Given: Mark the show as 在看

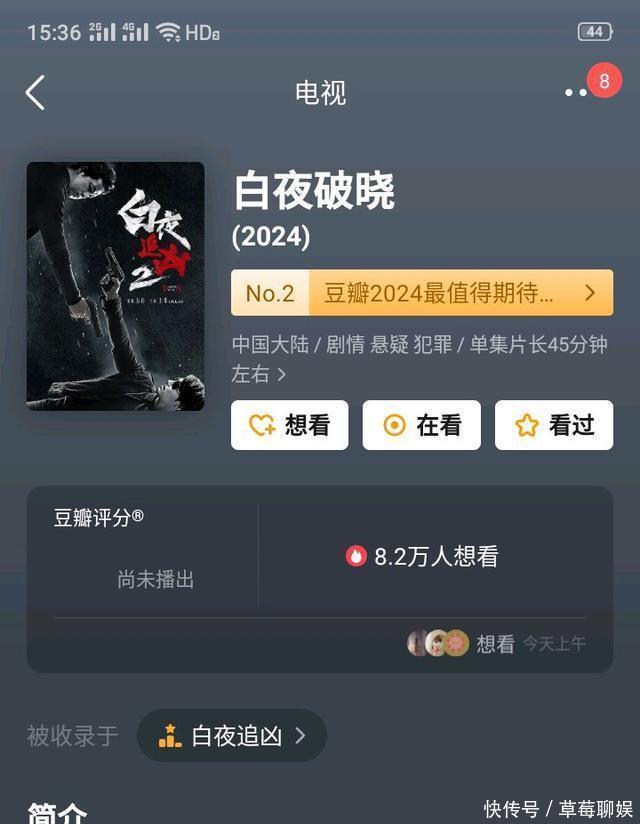Looking at the screenshot, I should coord(421,425).
